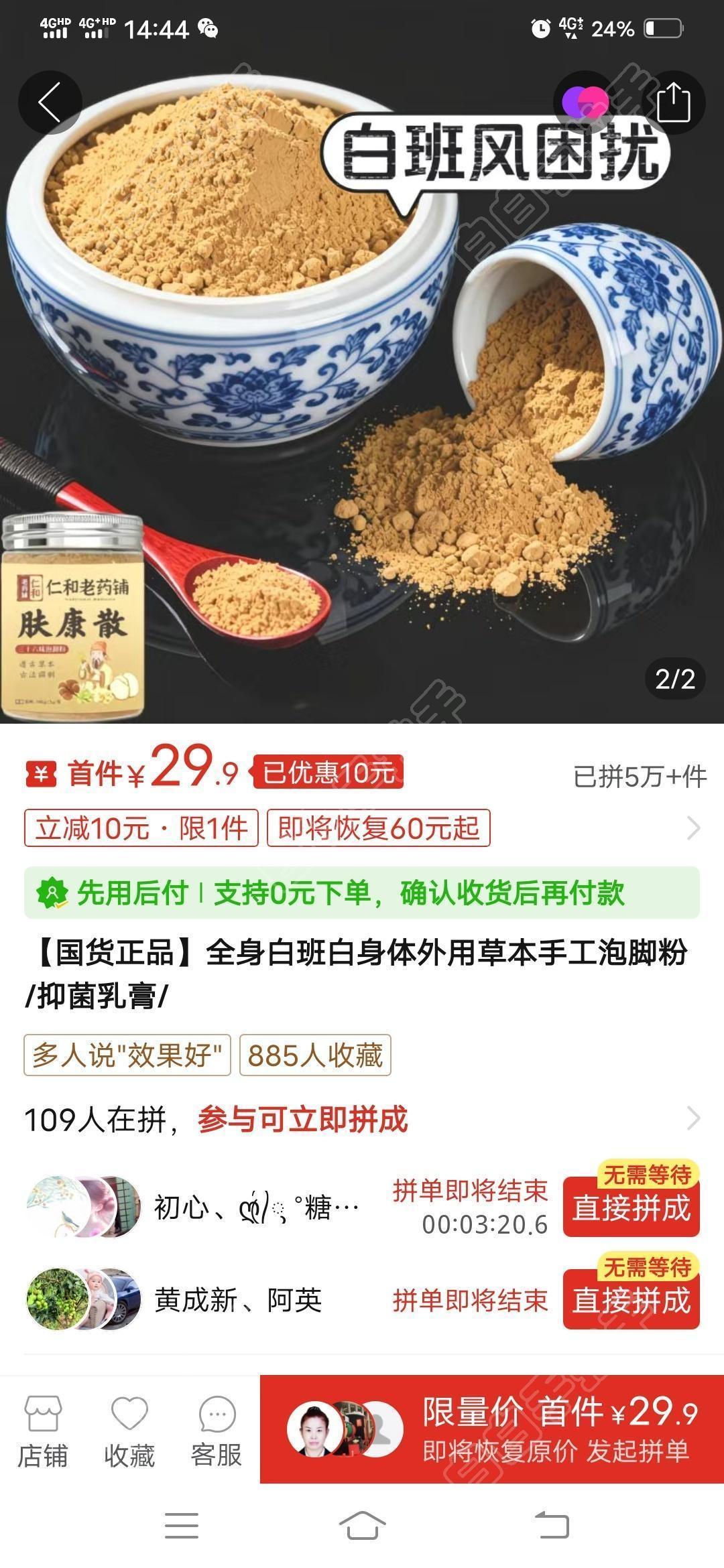The image size is (724, 1568).
Task: Share this product listing
Action: [673, 103]
